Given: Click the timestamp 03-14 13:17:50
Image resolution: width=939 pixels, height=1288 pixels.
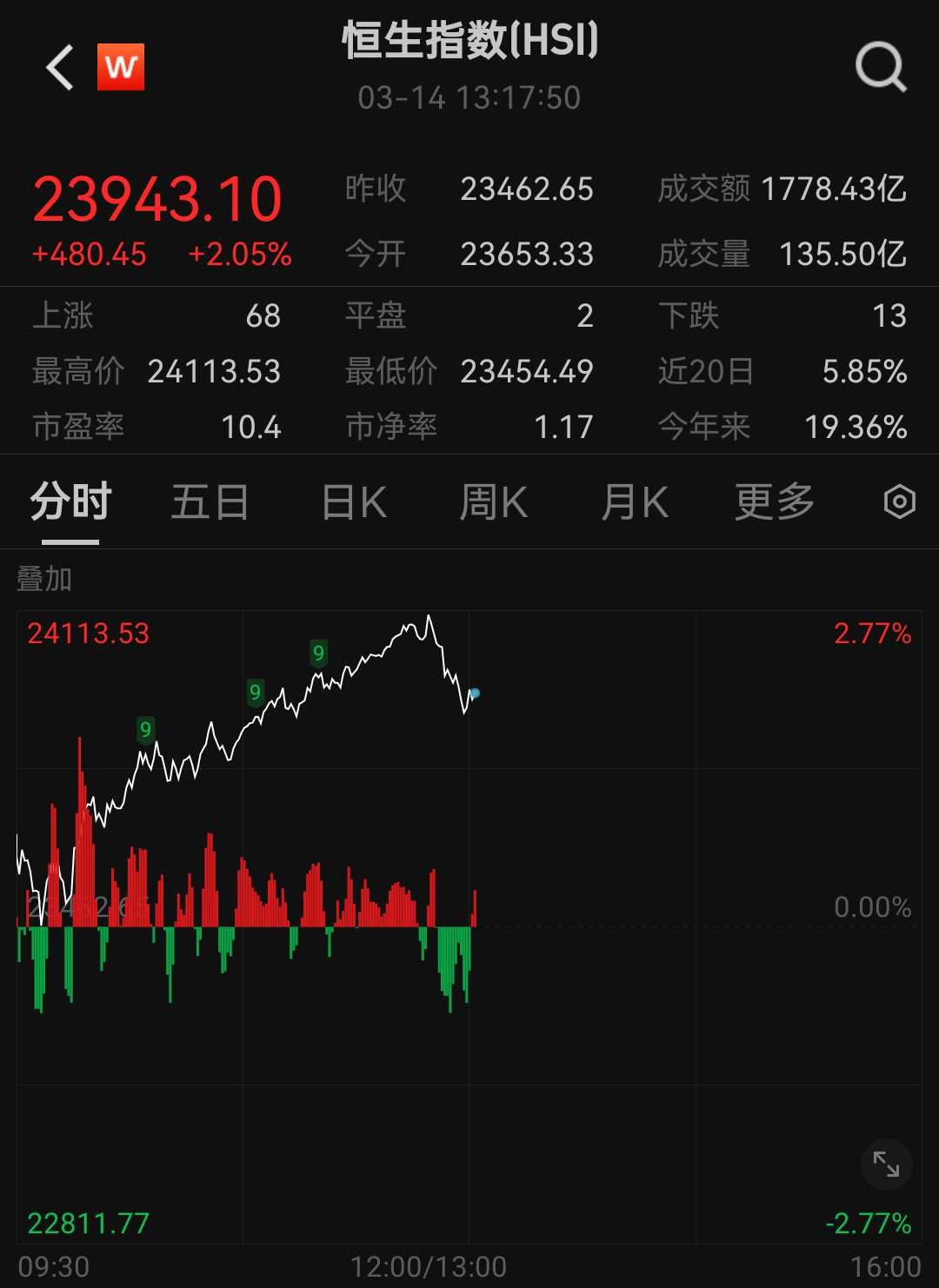Looking at the screenshot, I should [x=469, y=98].
